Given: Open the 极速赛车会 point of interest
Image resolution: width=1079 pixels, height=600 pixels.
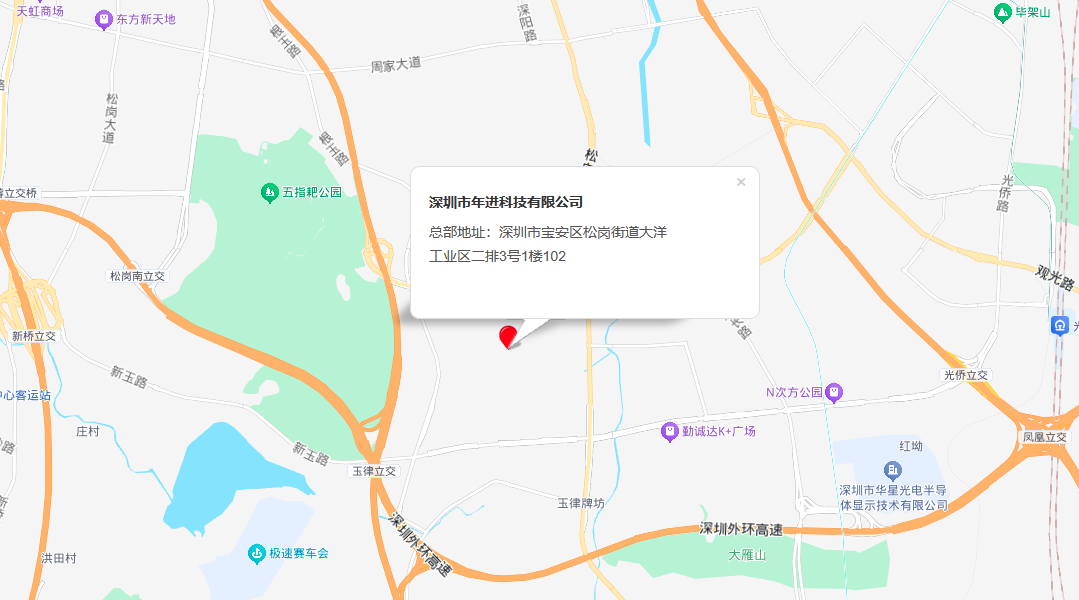Looking at the screenshot, I should tap(257, 553).
